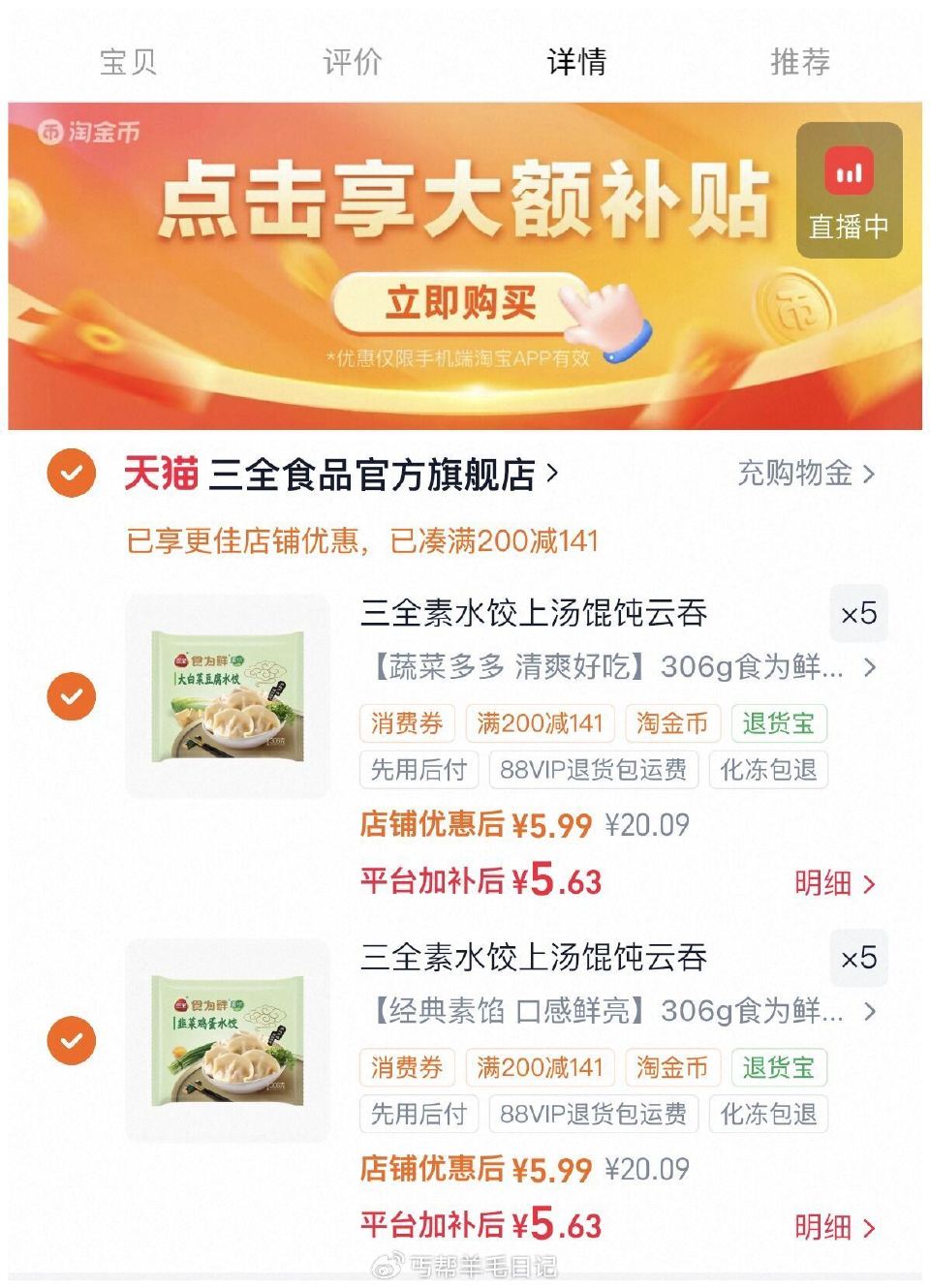Image resolution: width=930 pixels, height=1288 pixels.
Task: Switch to the 评价 reviews tab
Action: pyautogui.click(x=352, y=63)
